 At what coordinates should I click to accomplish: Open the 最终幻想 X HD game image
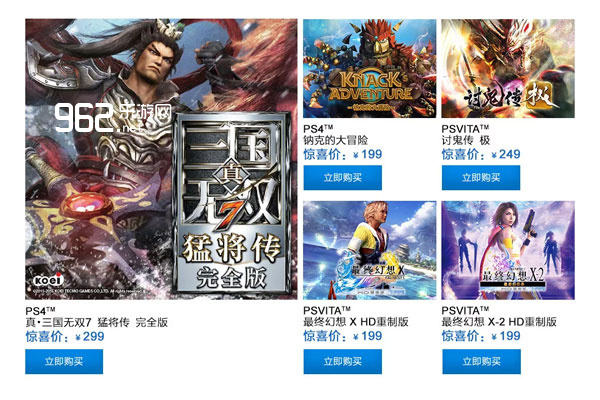click(369, 251)
